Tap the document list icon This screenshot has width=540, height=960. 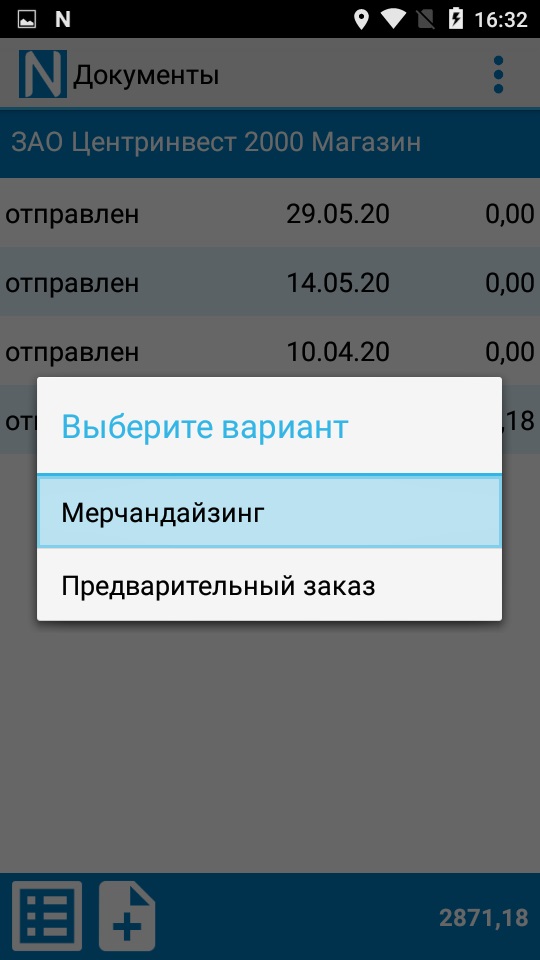(47, 915)
